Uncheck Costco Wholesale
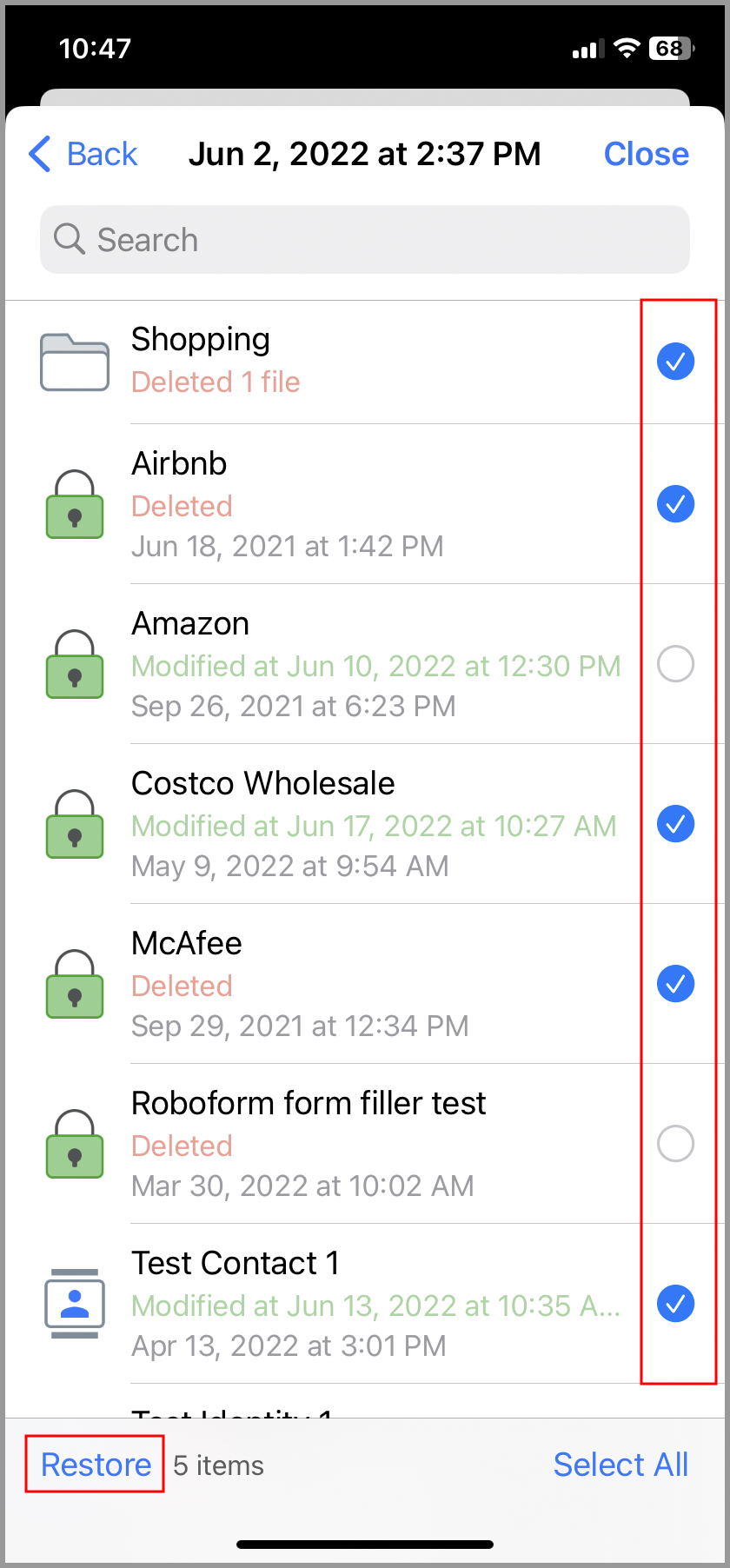This screenshot has height=1568, width=730. 675,824
